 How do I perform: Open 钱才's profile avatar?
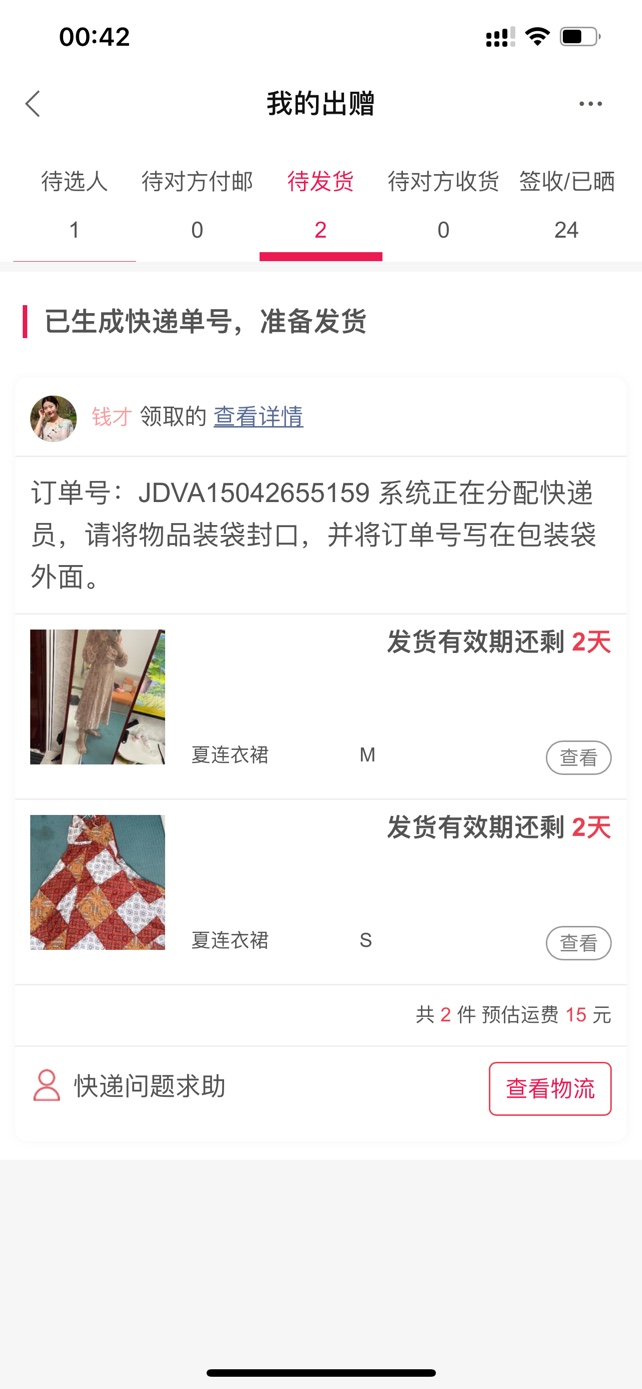click(53, 418)
